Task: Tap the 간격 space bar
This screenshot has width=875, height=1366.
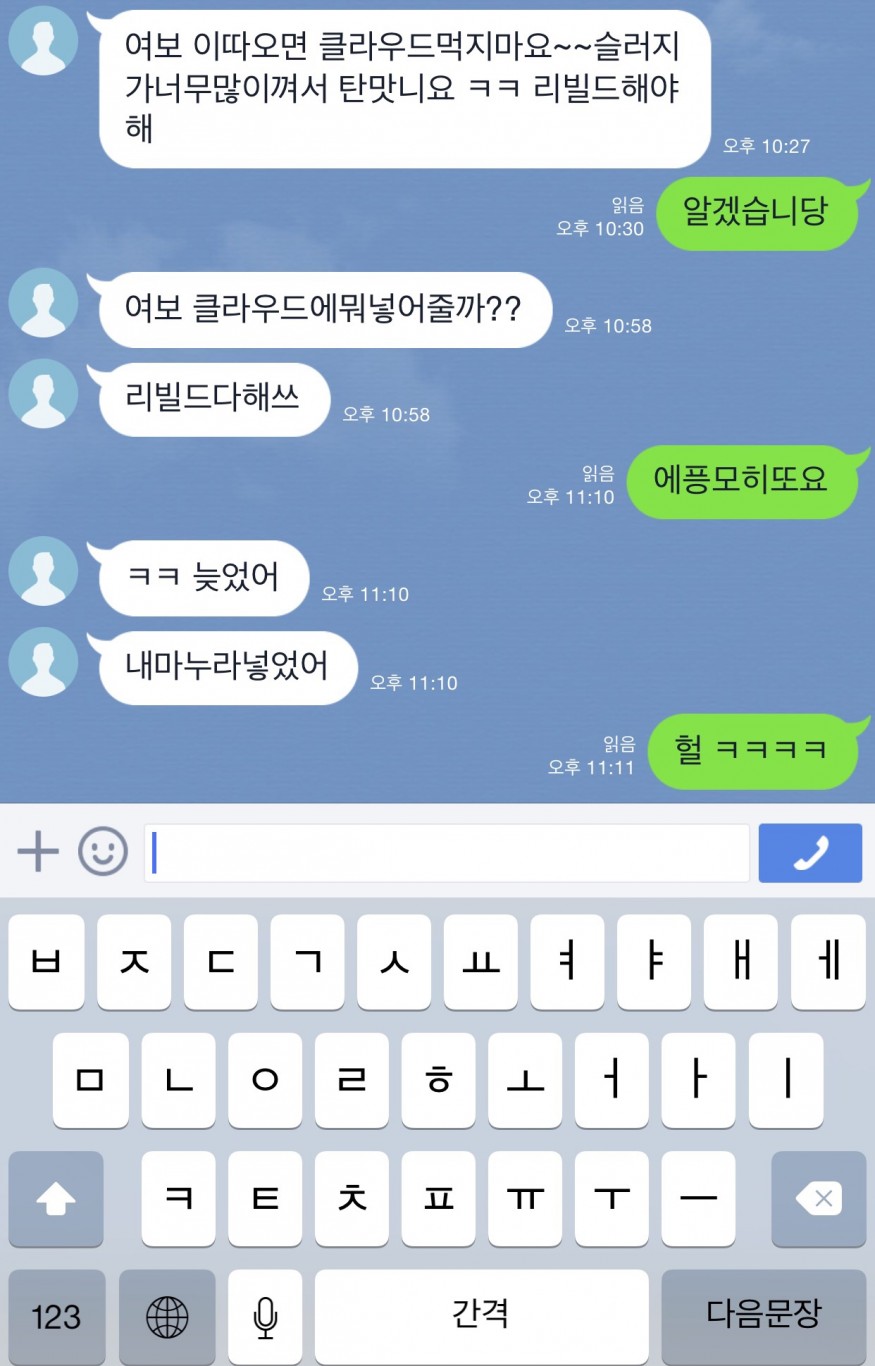Action: (x=481, y=1317)
